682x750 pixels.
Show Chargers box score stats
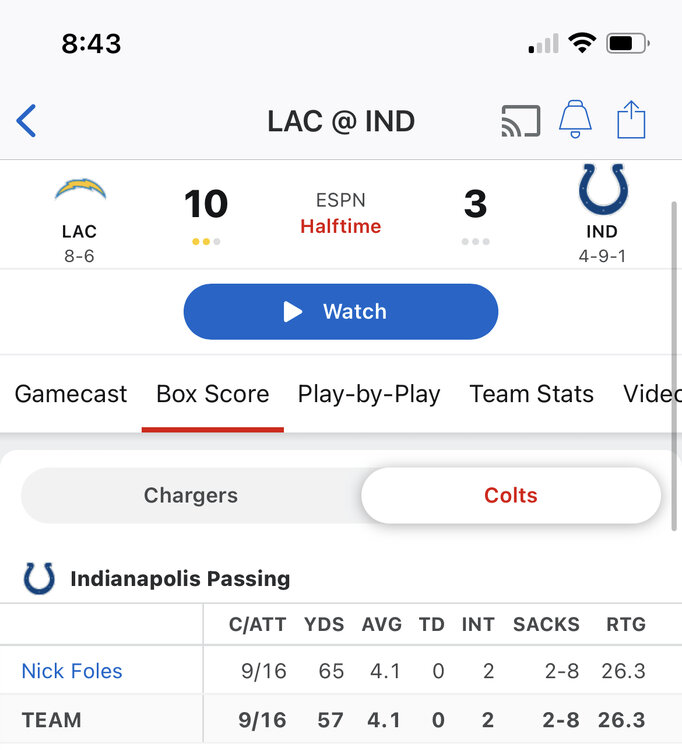[x=191, y=495]
